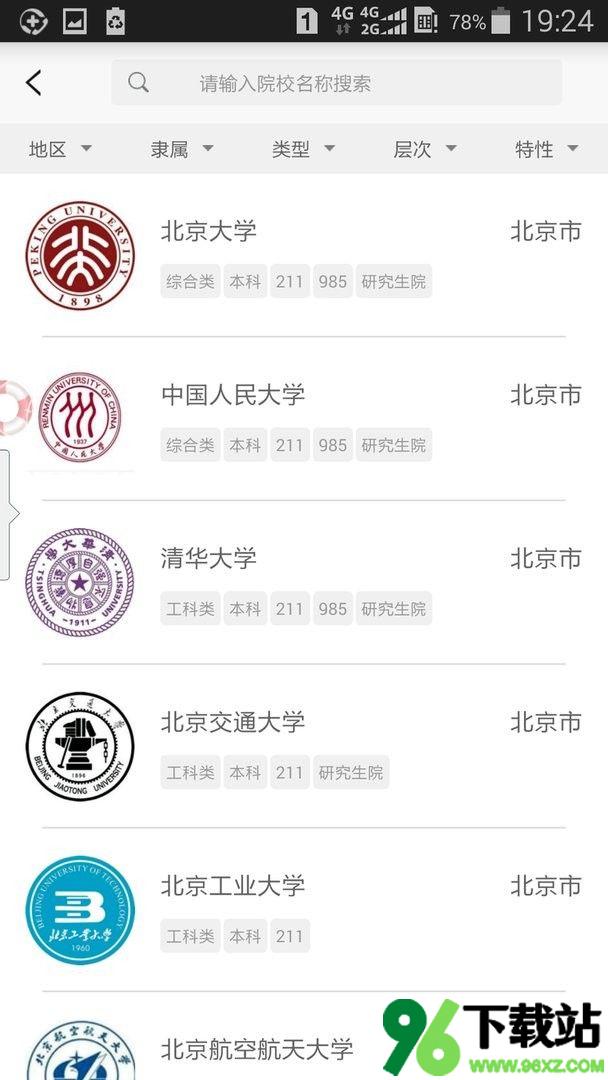Open the 类型 filter dropdown
The width and height of the screenshot is (608, 1080).
304,149
